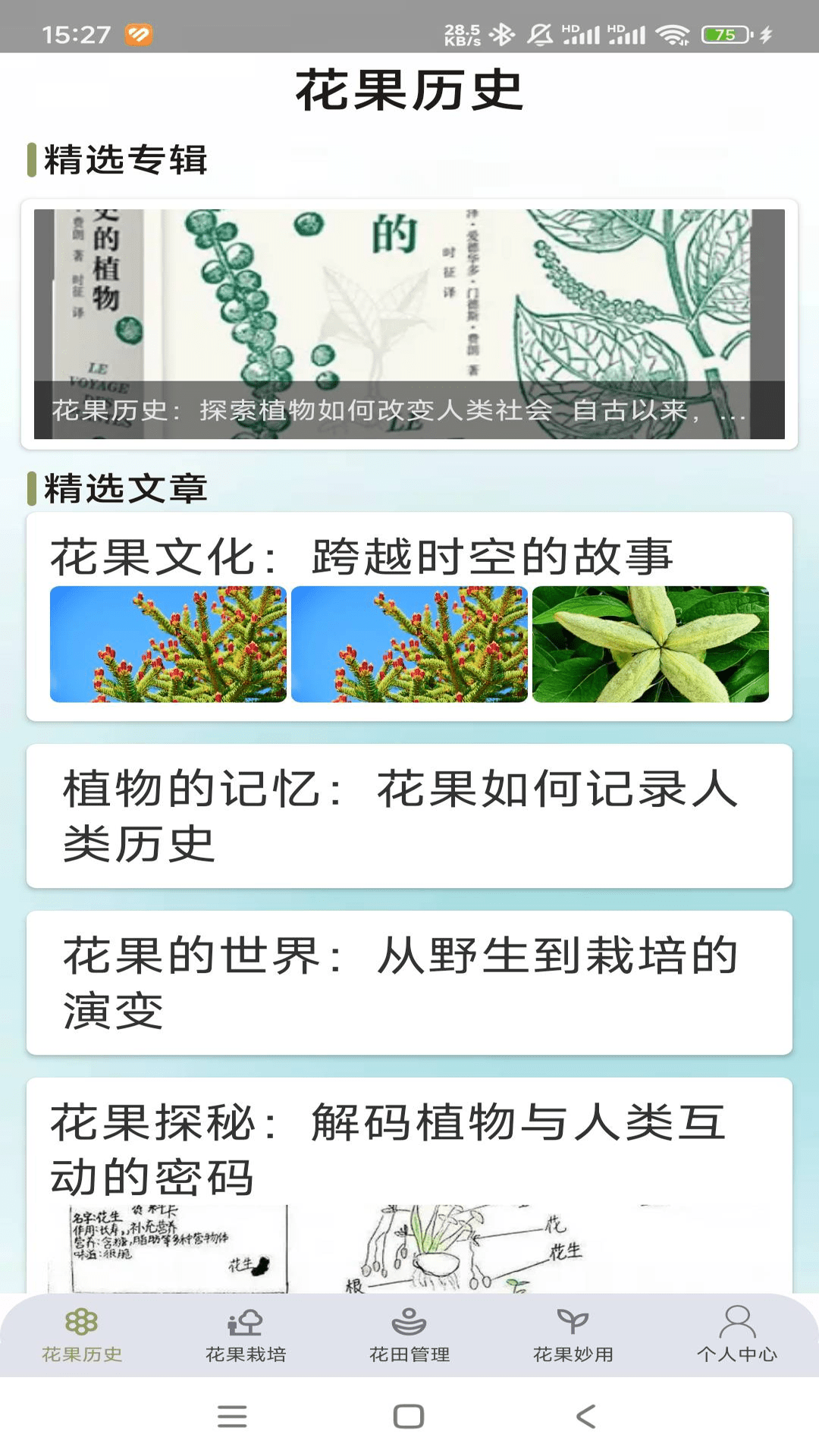The height and width of the screenshot is (1456, 819).
Task: Open the featured album 花果历史 banner
Action: click(x=409, y=324)
